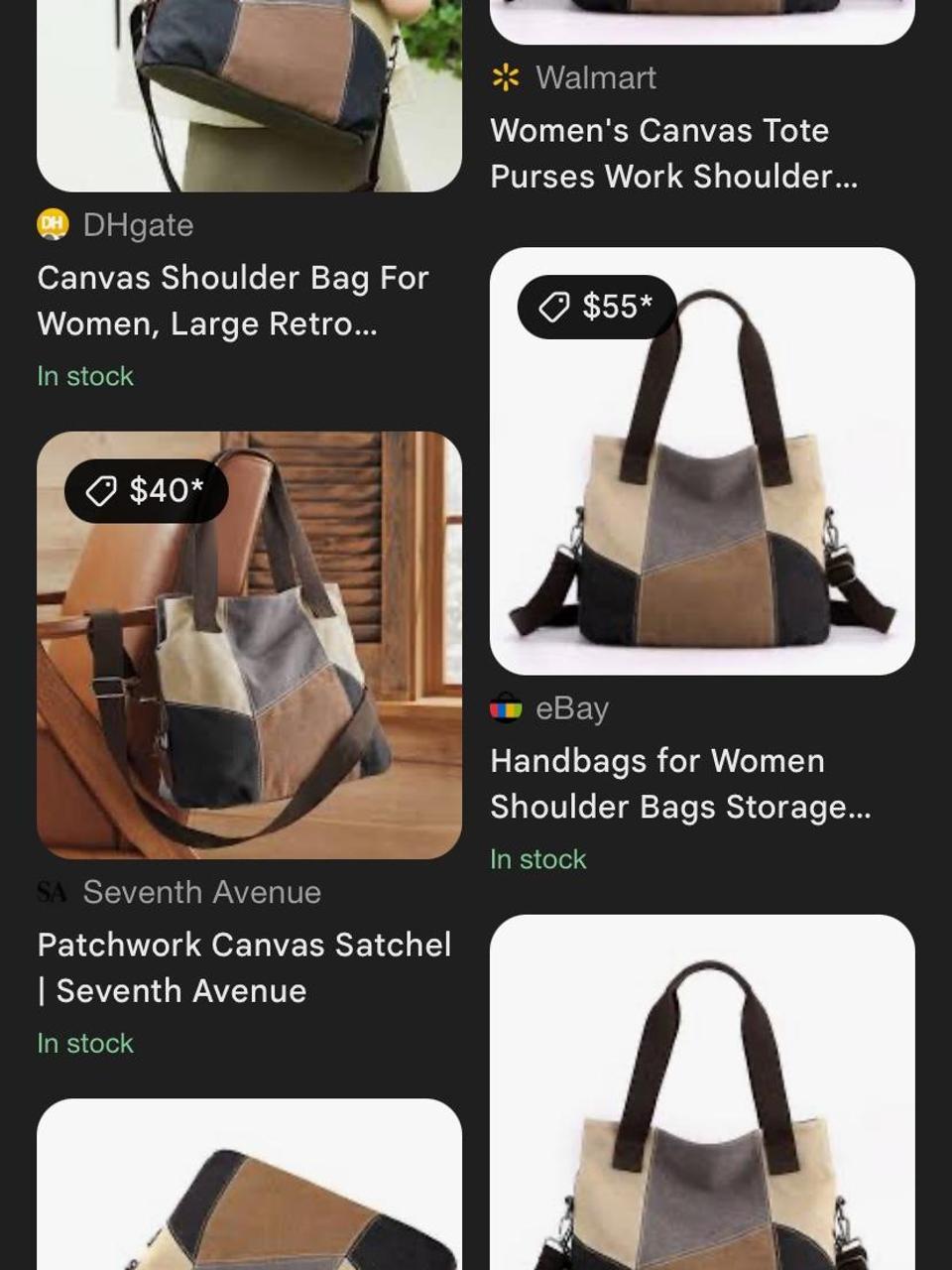Open the eBay patchwork tote product thumbnail
This screenshot has width=952, height=1270.
tap(702, 460)
